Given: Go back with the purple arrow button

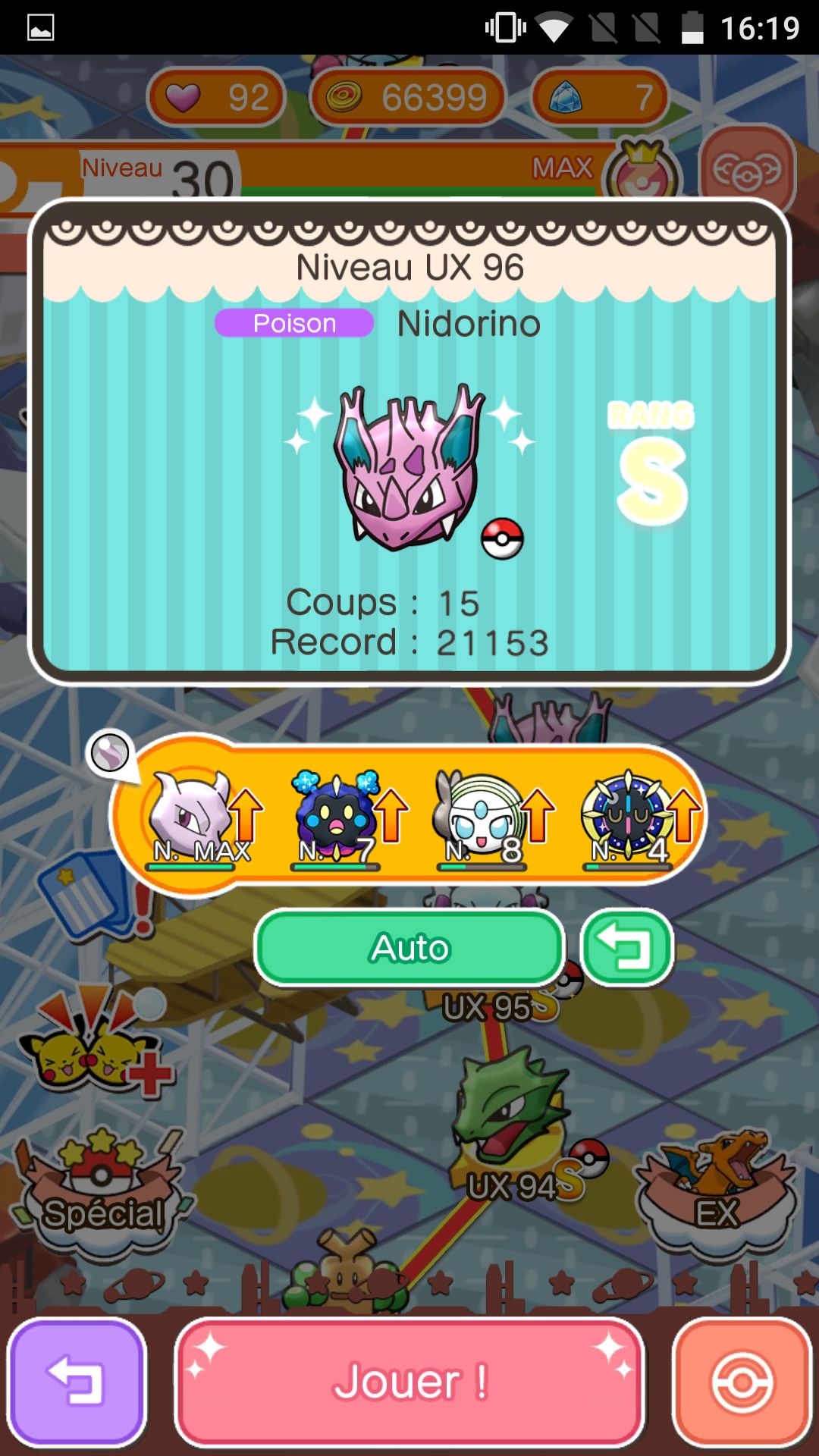Looking at the screenshot, I should coord(77,1382).
